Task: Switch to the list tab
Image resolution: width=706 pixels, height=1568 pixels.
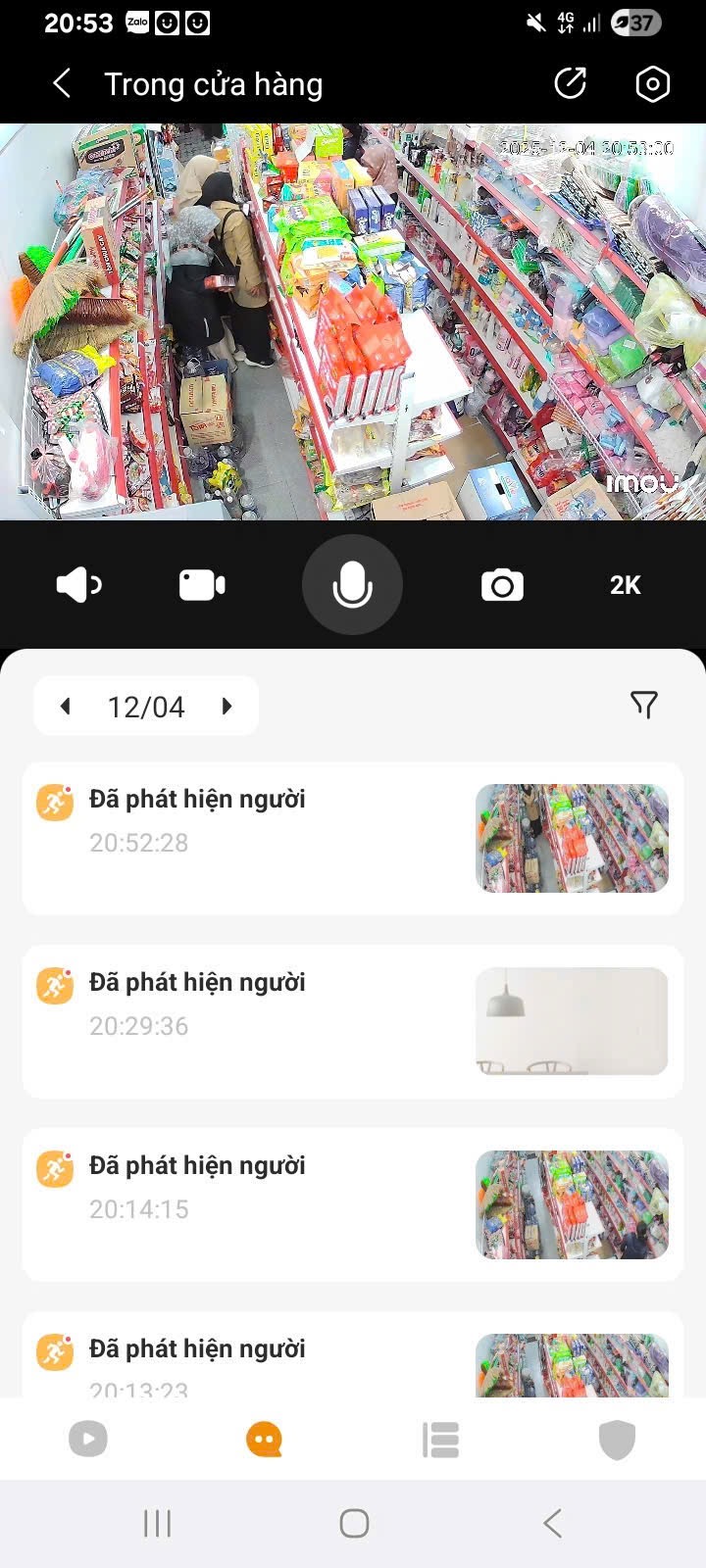Action: click(x=440, y=1439)
